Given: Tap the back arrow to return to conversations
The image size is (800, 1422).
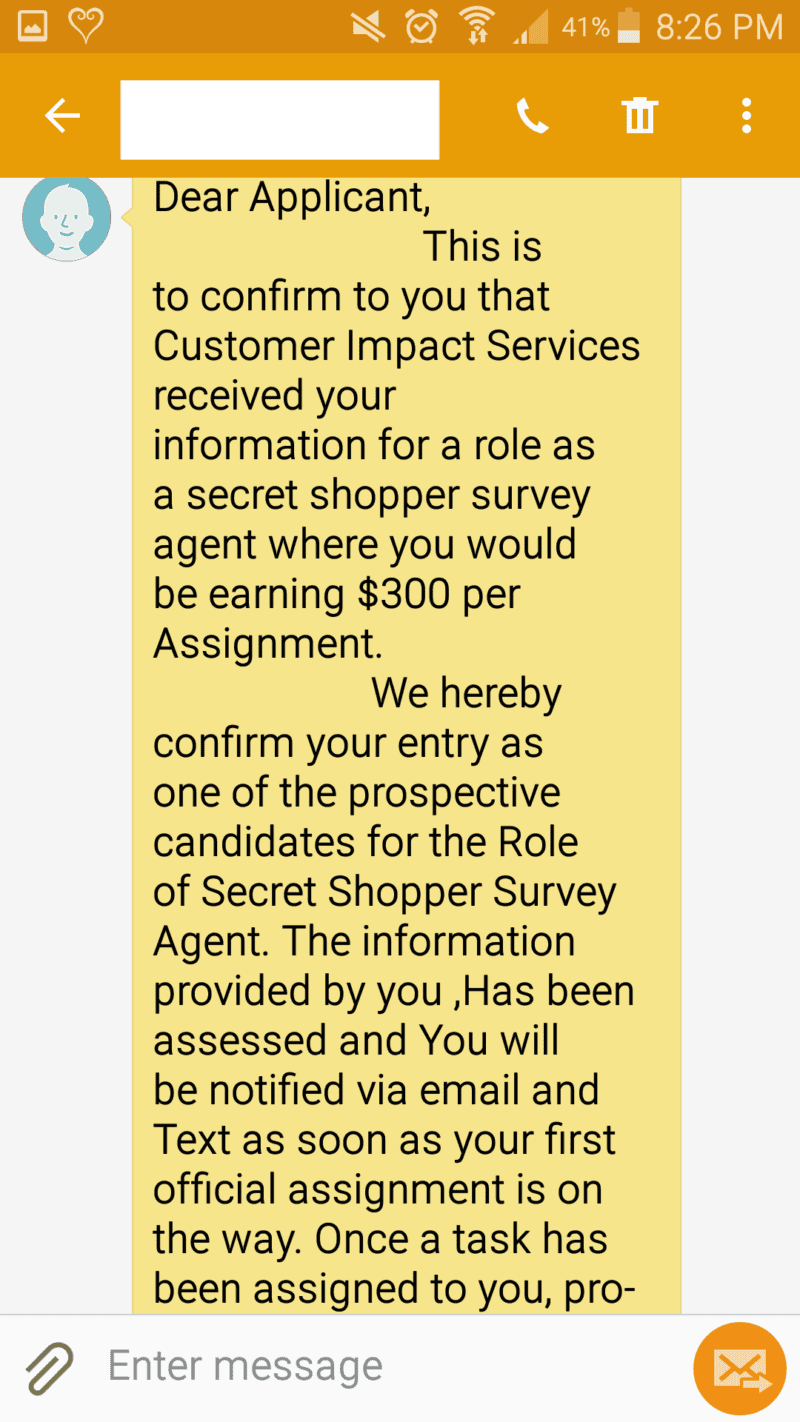Looking at the screenshot, I should click(62, 115).
